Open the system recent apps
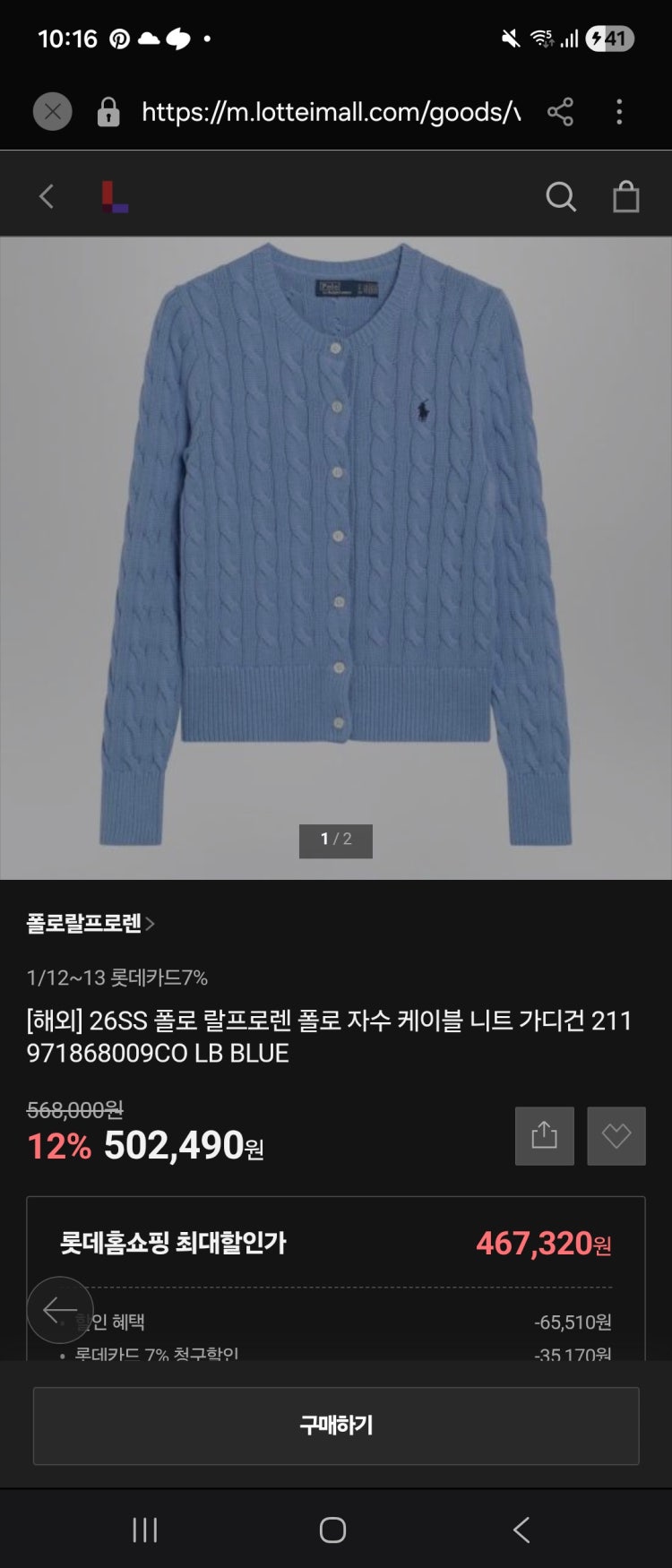This screenshot has height=1568, width=672. [145, 1529]
